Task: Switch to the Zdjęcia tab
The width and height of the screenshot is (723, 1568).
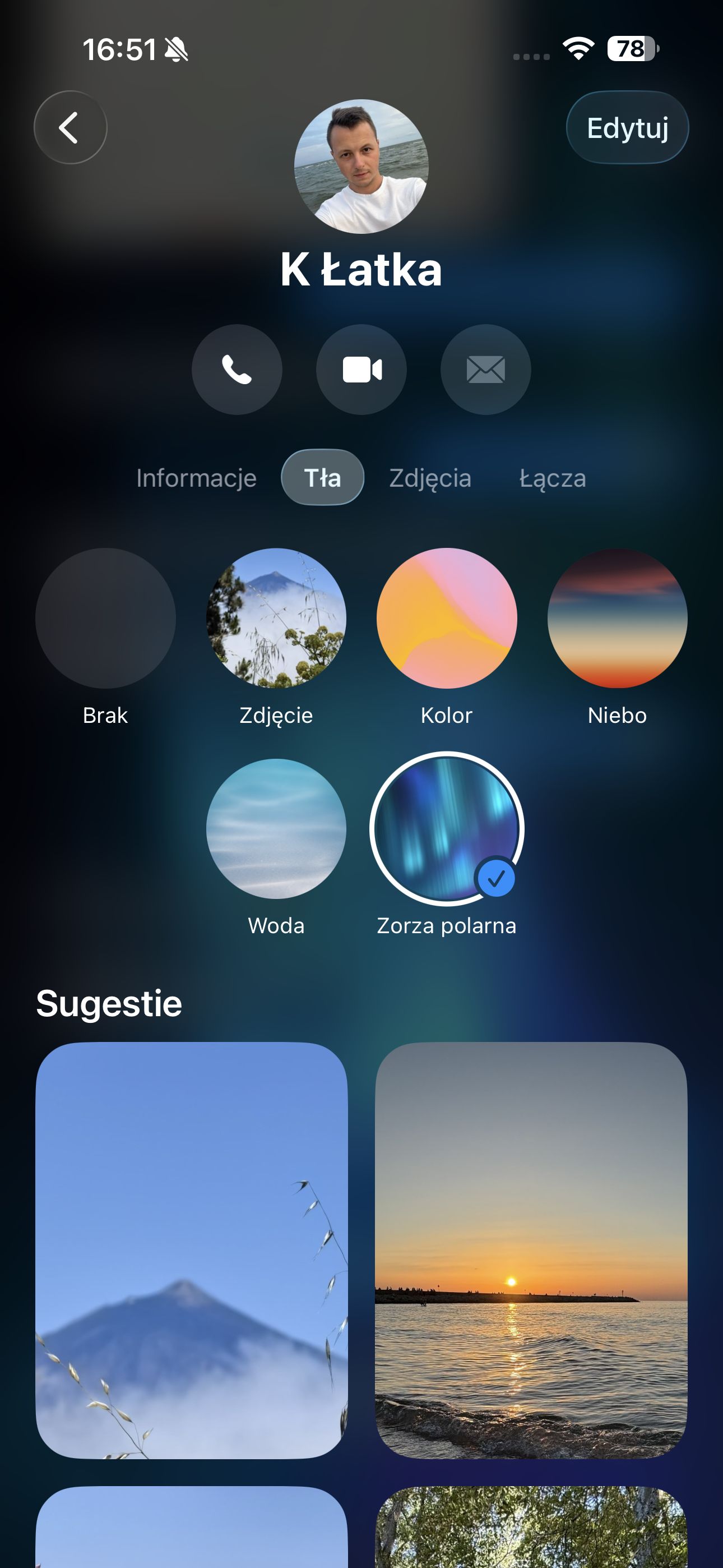Action: point(430,478)
